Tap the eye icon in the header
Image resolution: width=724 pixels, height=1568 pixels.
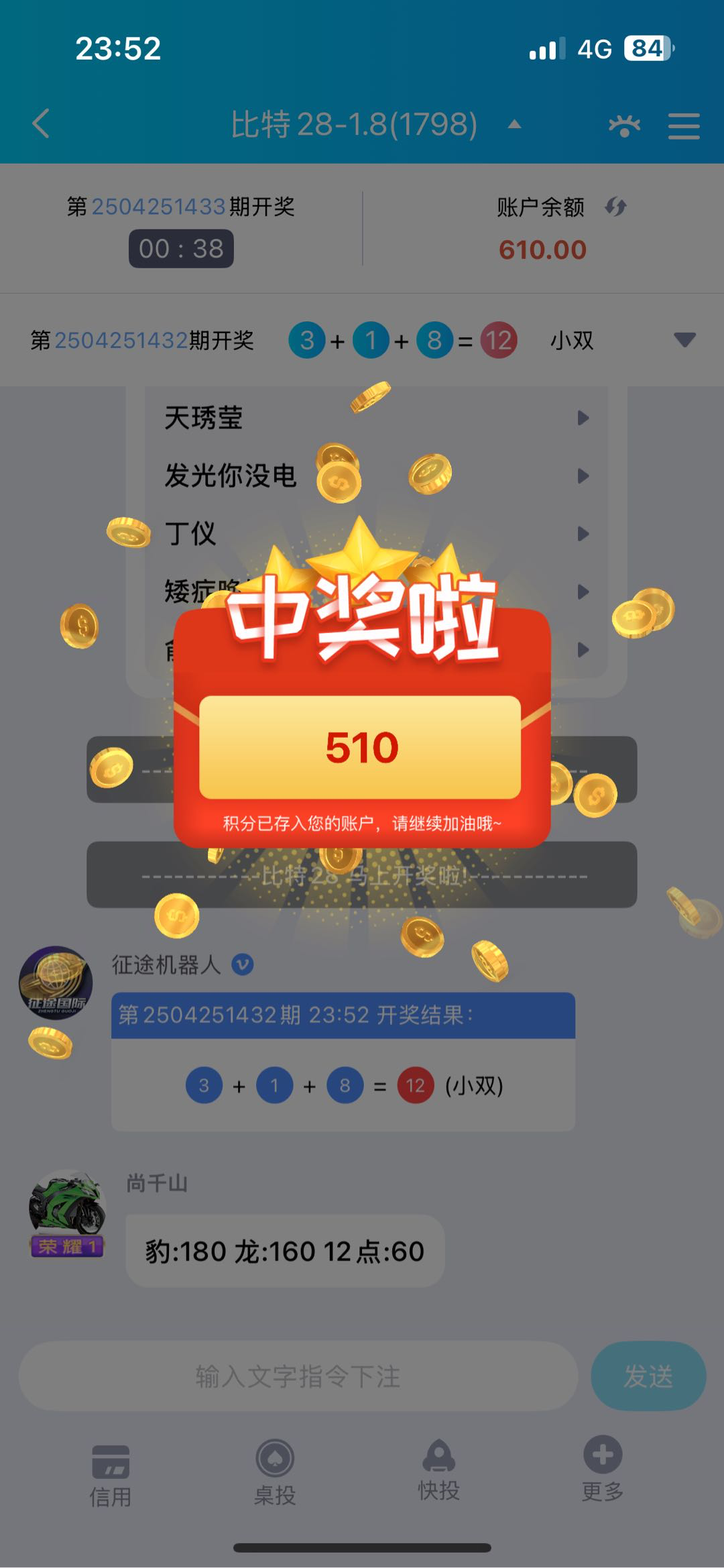(624, 125)
